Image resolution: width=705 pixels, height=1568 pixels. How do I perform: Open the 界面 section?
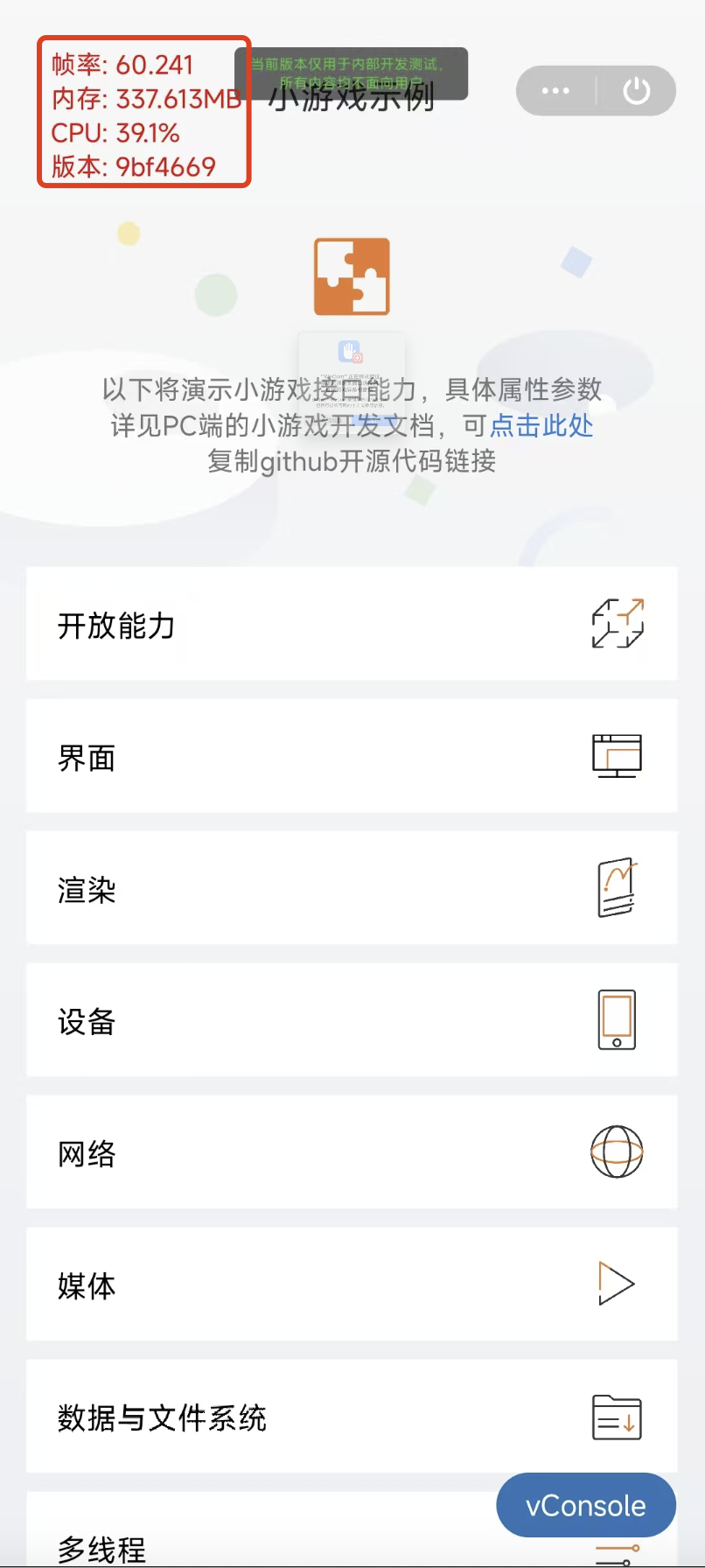(x=352, y=756)
